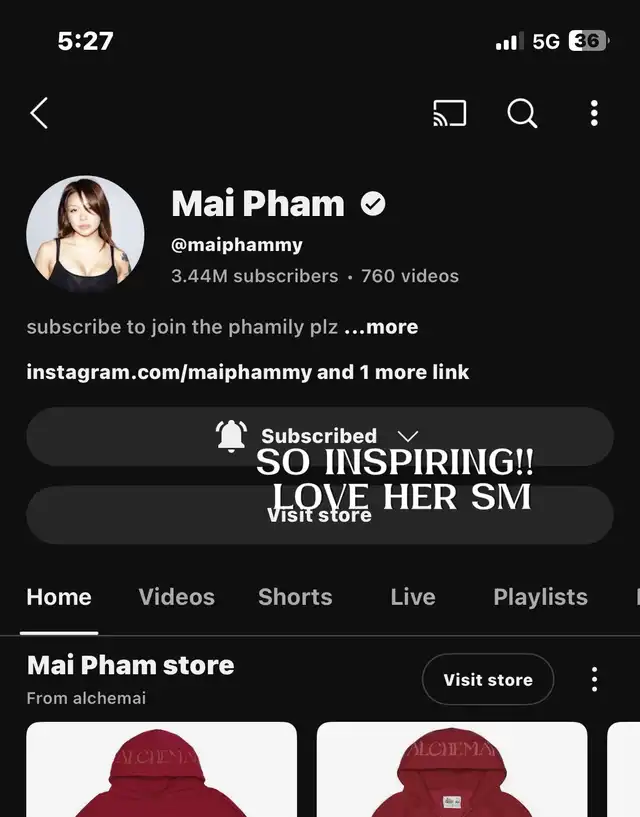Switch to the Videos tab
Image resolution: width=640 pixels, height=817 pixels.
tap(176, 597)
